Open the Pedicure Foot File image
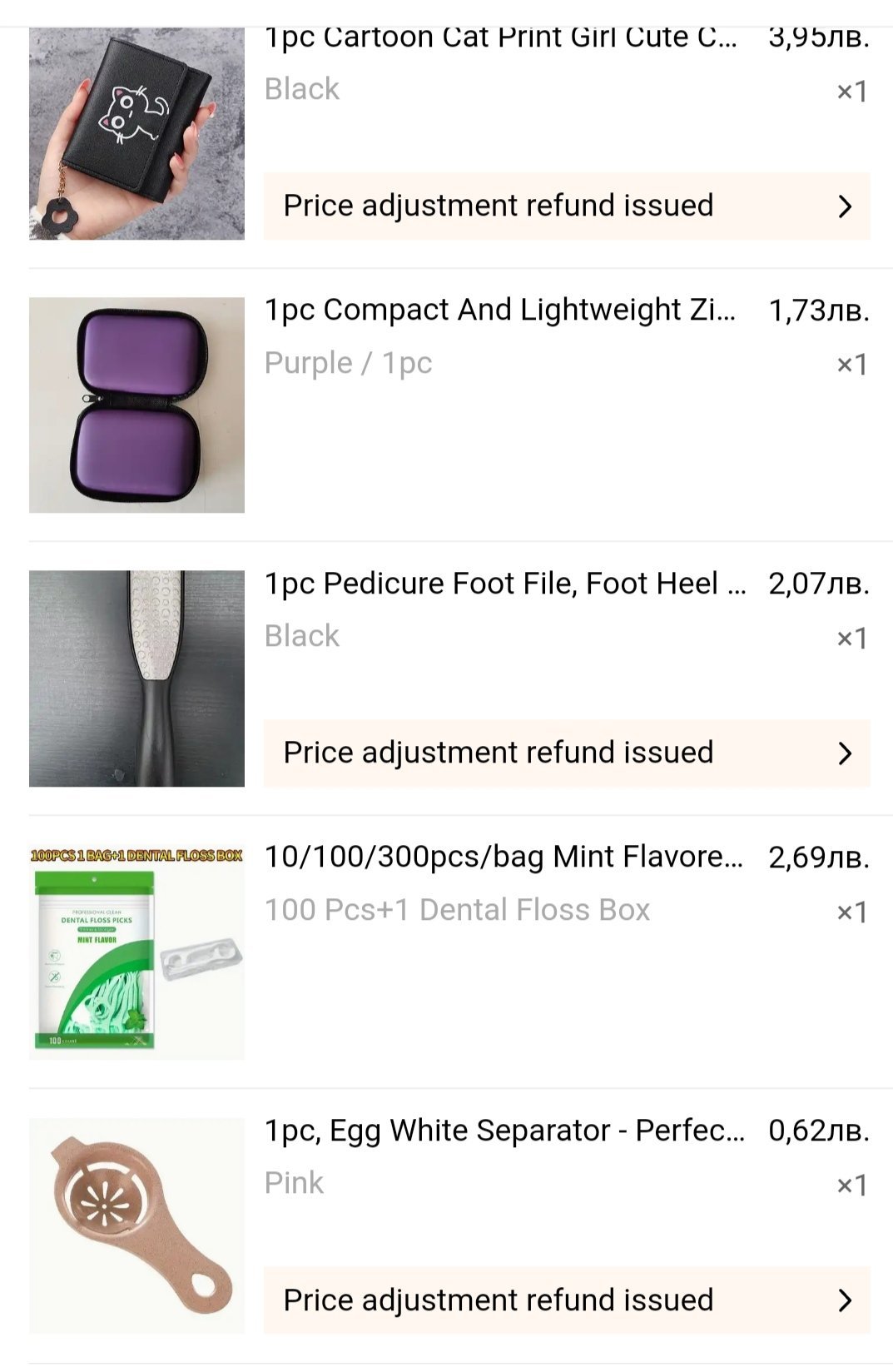This screenshot has width=893, height=1372. [x=136, y=678]
